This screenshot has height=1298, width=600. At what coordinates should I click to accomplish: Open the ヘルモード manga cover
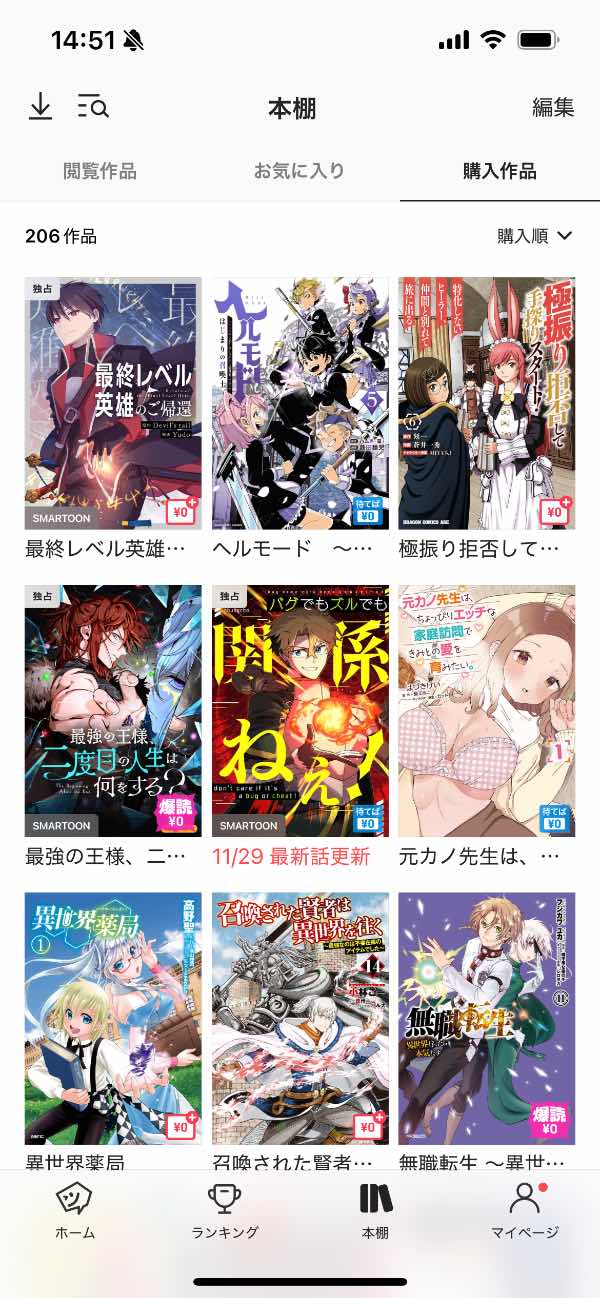pyautogui.click(x=300, y=403)
